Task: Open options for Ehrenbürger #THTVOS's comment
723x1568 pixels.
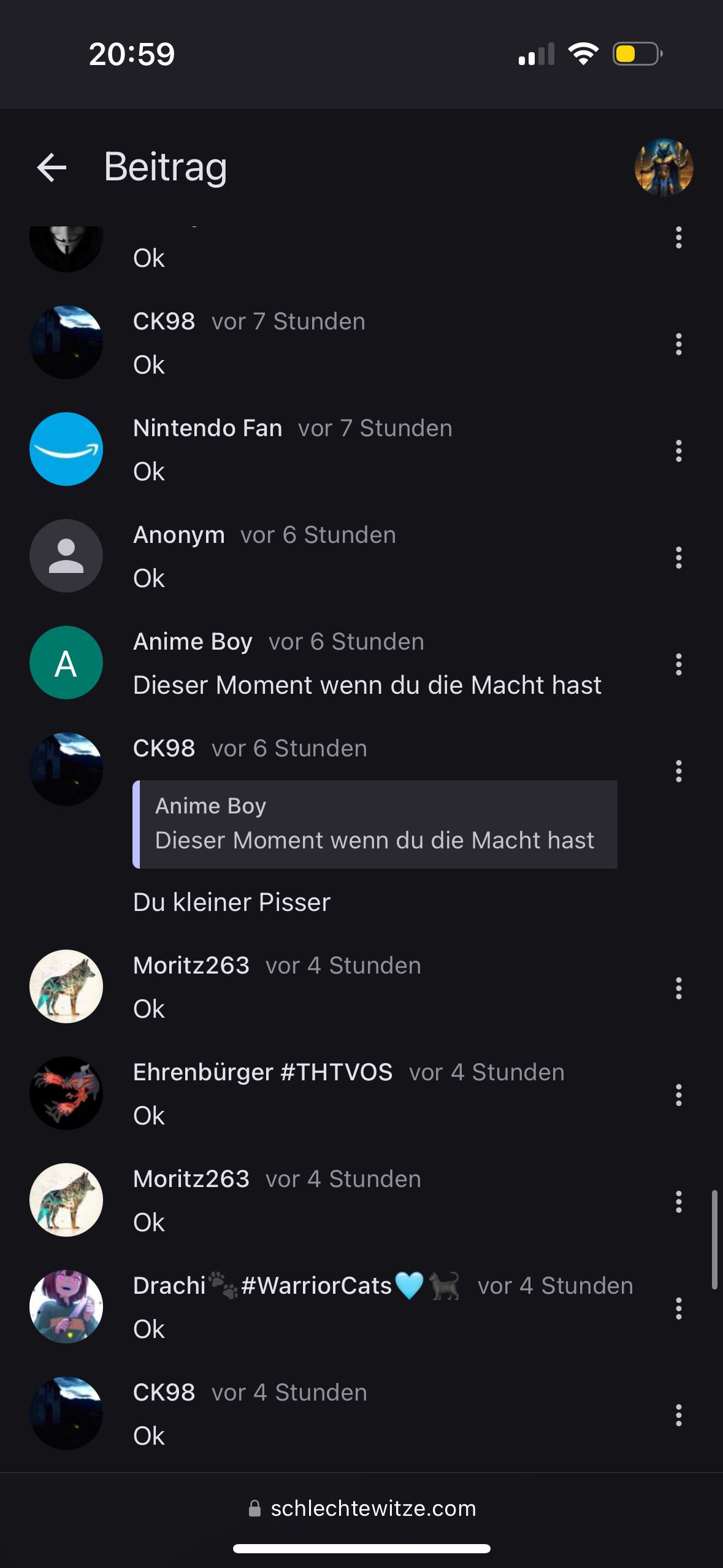Action: coord(678,1095)
